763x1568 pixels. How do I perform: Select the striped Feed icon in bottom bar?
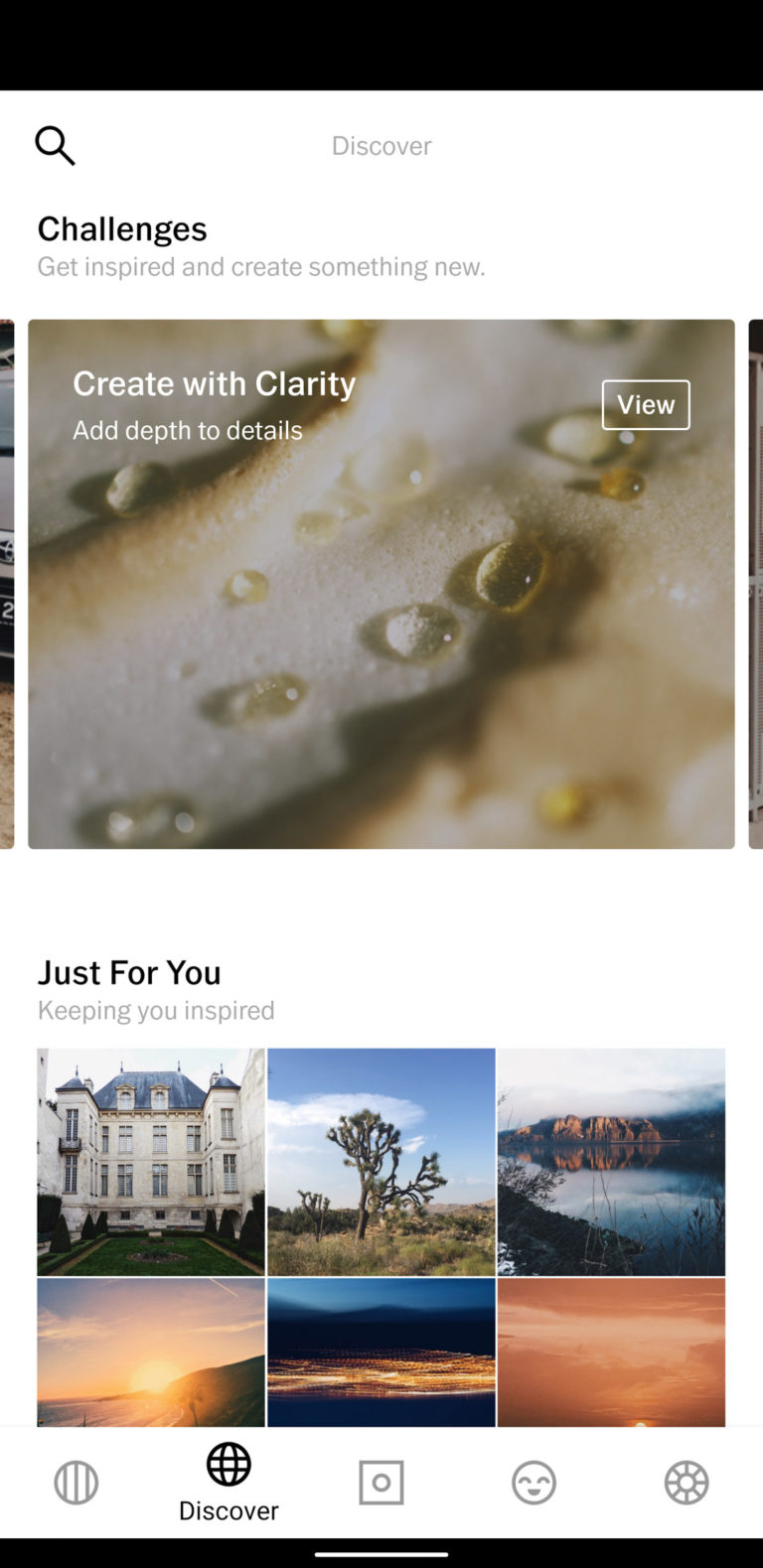[76, 1482]
